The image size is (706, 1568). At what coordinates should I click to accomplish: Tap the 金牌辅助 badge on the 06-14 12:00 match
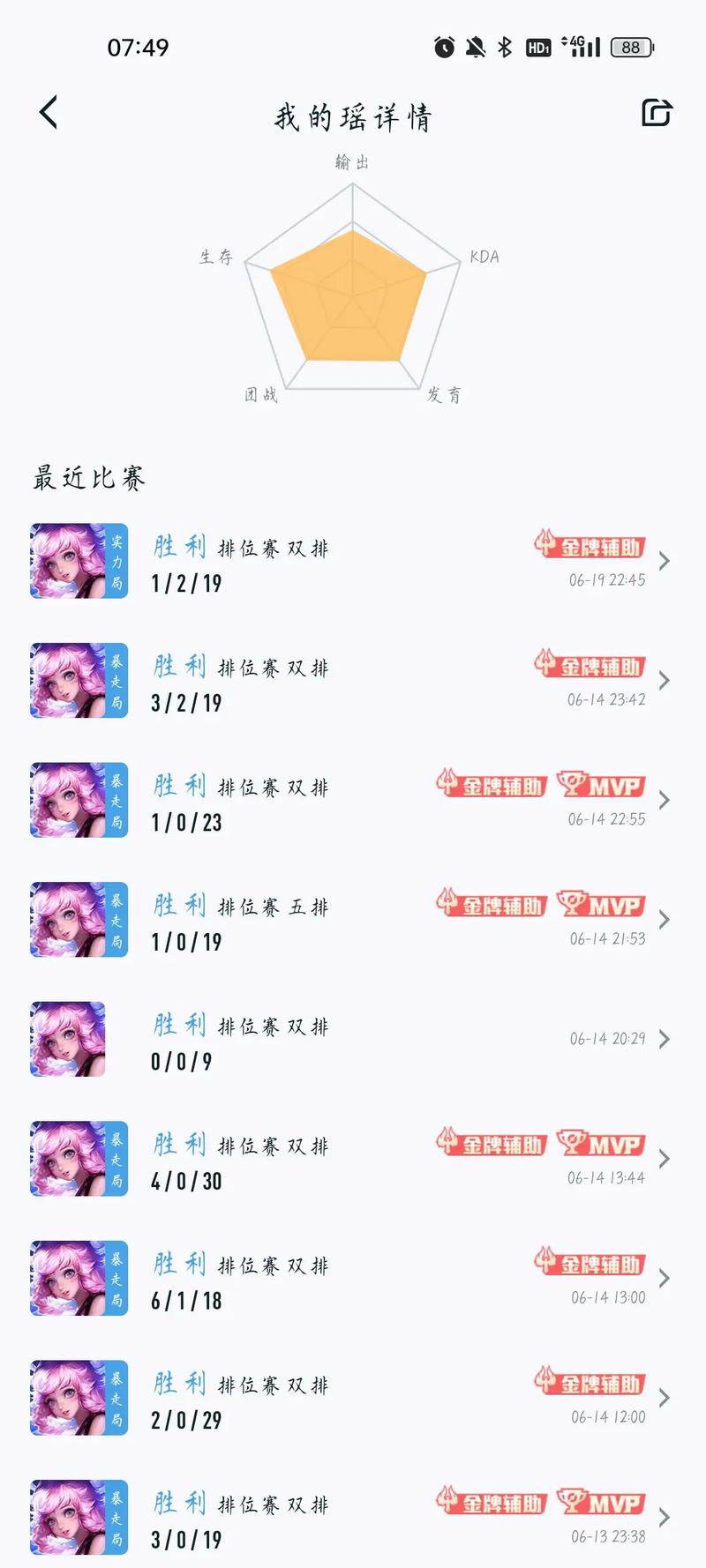[591, 1384]
